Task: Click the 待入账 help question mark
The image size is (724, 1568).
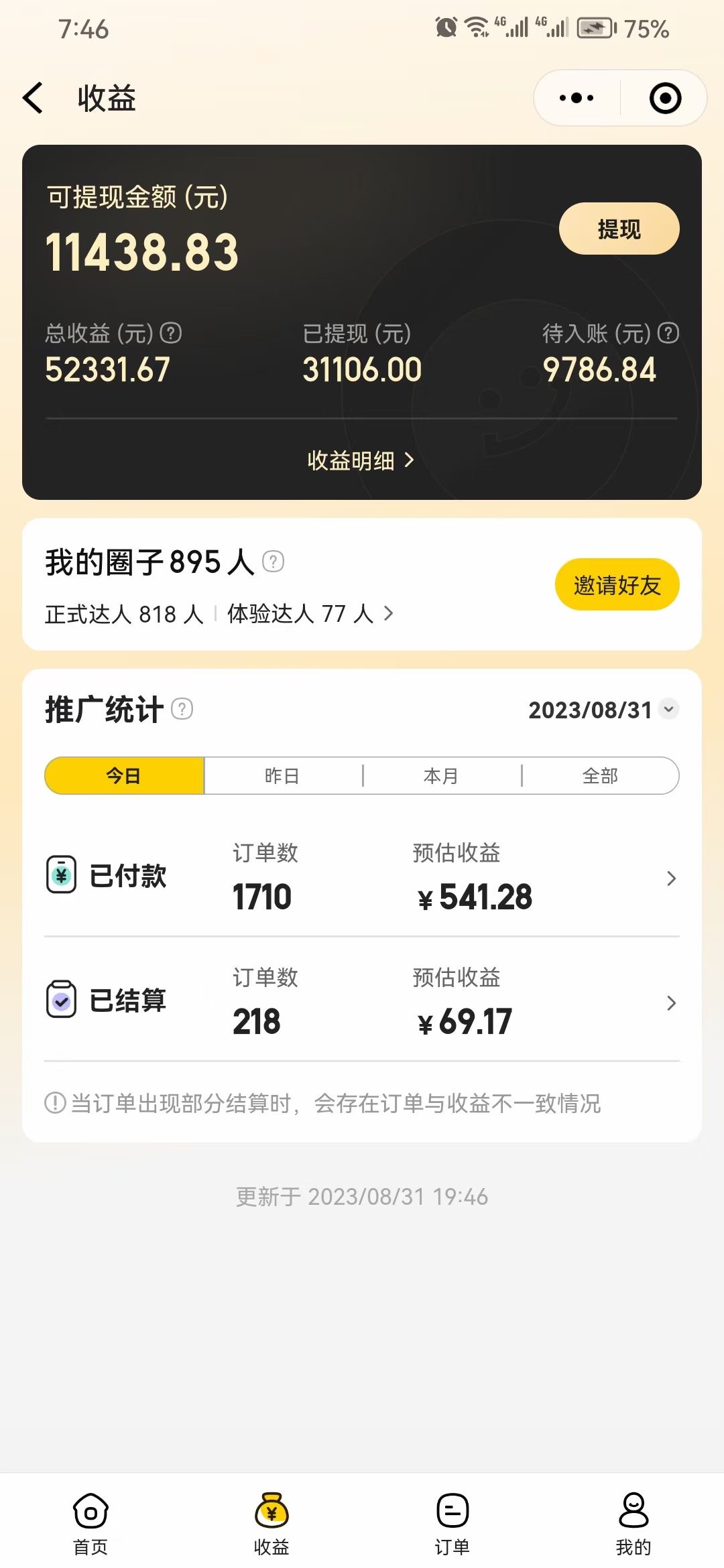Action: click(667, 334)
